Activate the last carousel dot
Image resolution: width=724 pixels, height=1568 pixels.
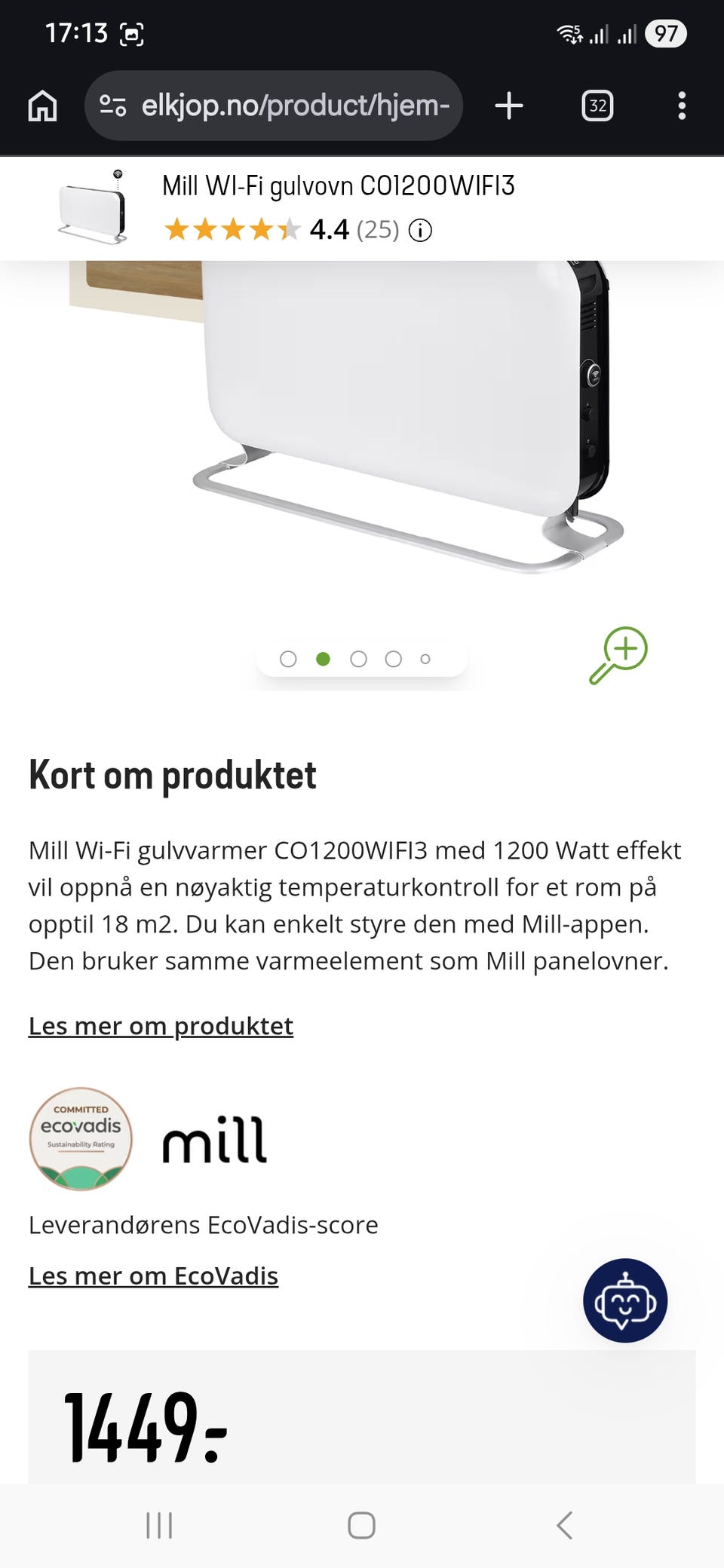click(x=426, y=658)
